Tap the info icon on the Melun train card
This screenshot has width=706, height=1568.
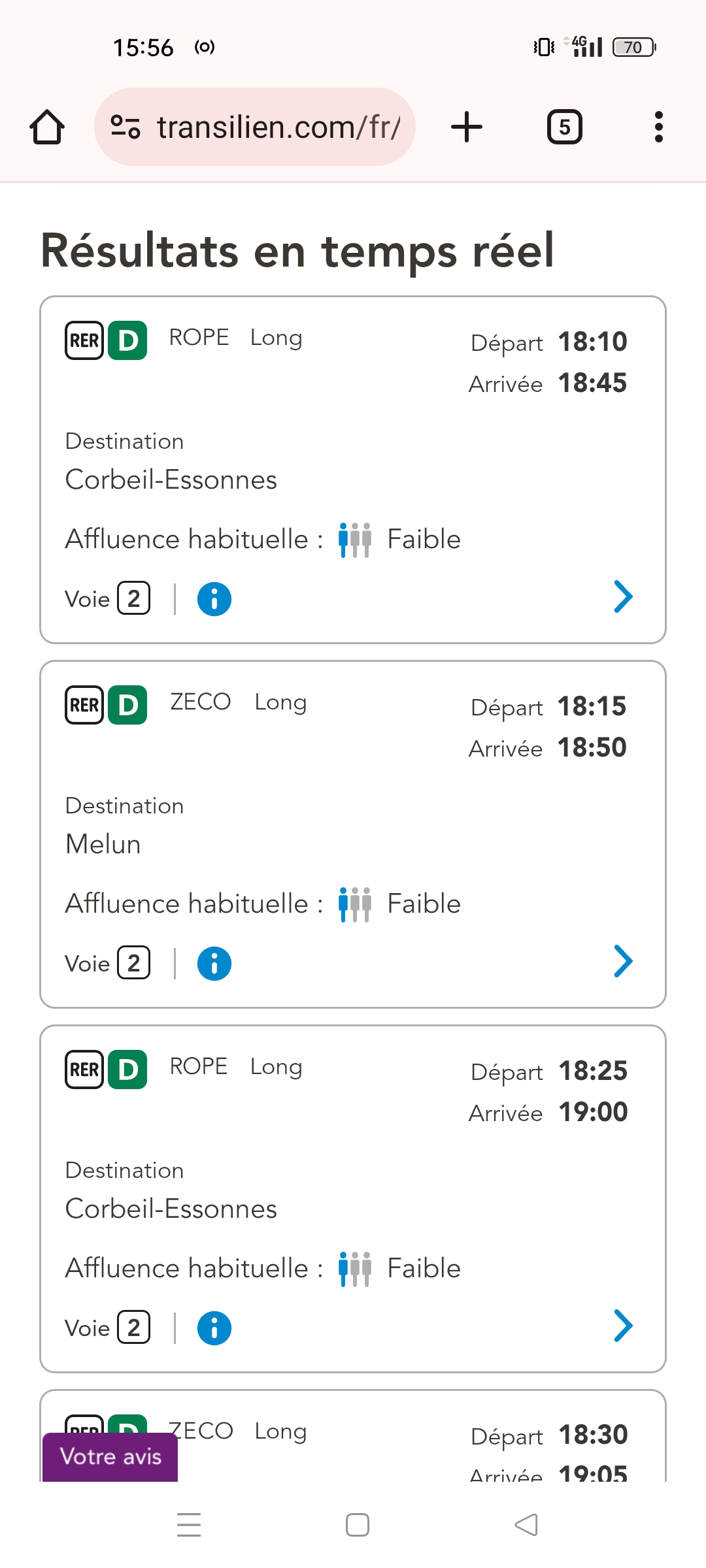pos(213,962)
